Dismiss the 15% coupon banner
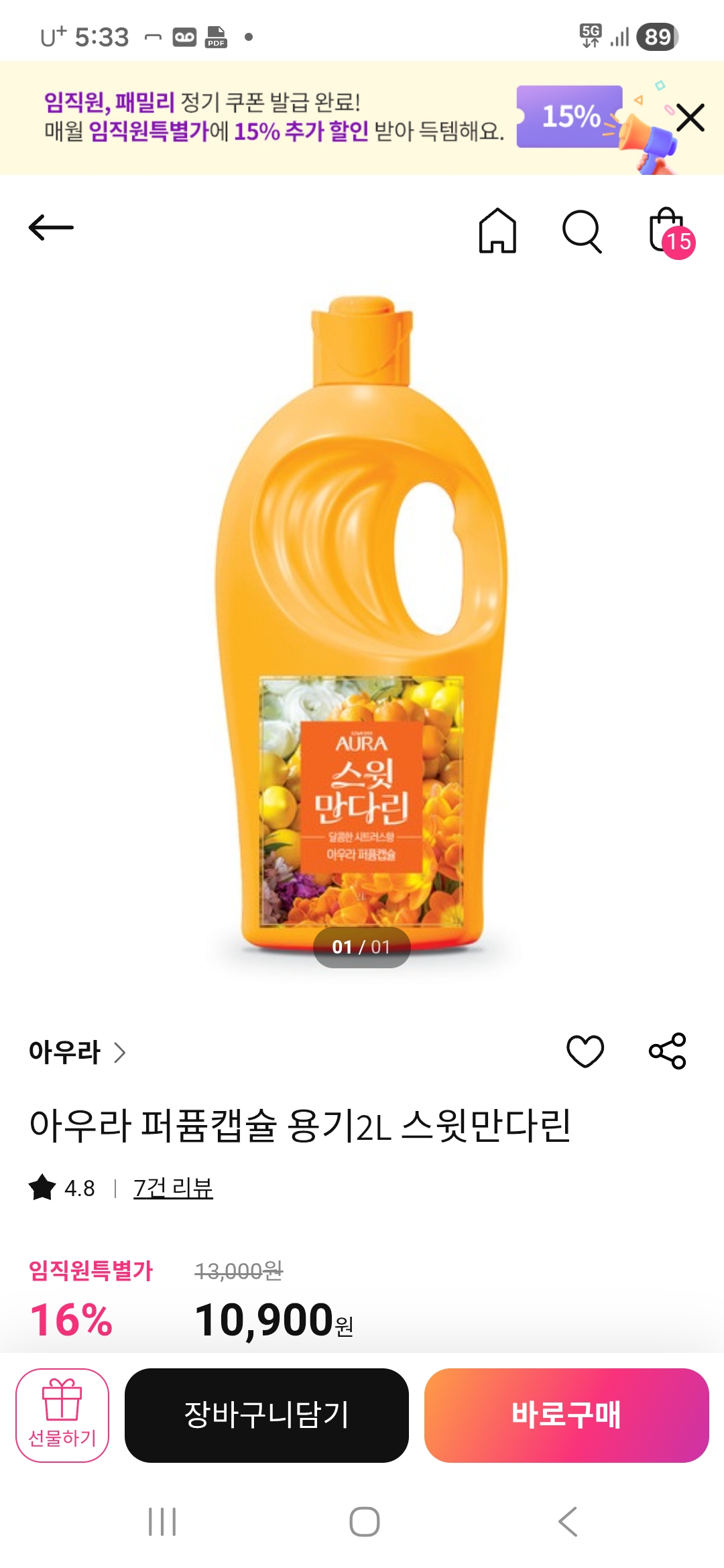 click(x=690, y=118)
